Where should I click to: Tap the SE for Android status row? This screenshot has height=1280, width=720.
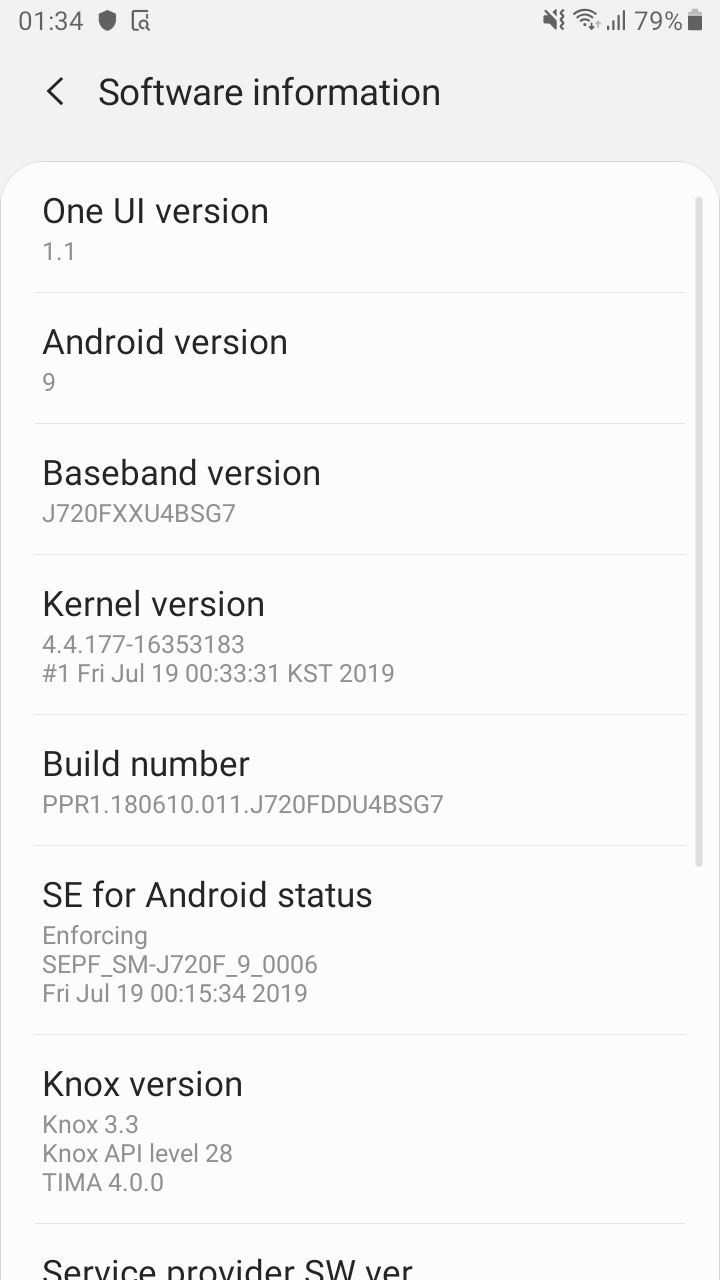point(360,940)
